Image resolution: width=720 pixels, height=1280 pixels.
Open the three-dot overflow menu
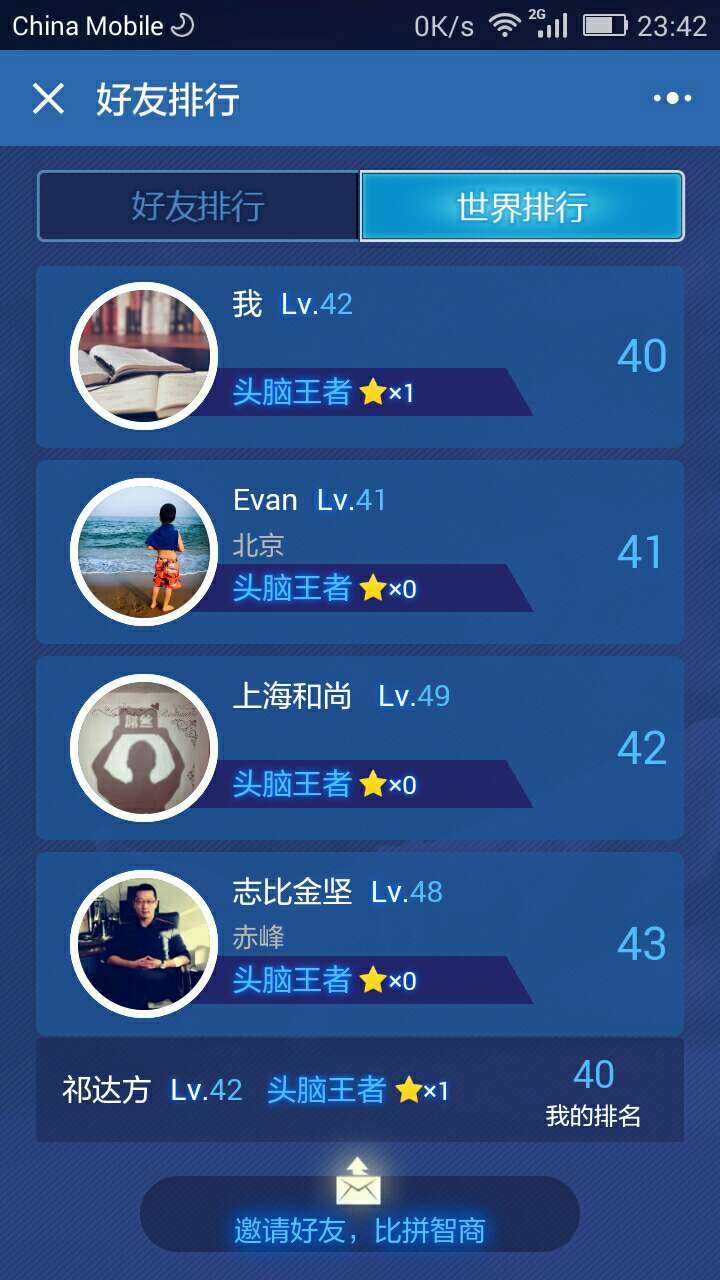pyautogui.click(x=672, y=98)
